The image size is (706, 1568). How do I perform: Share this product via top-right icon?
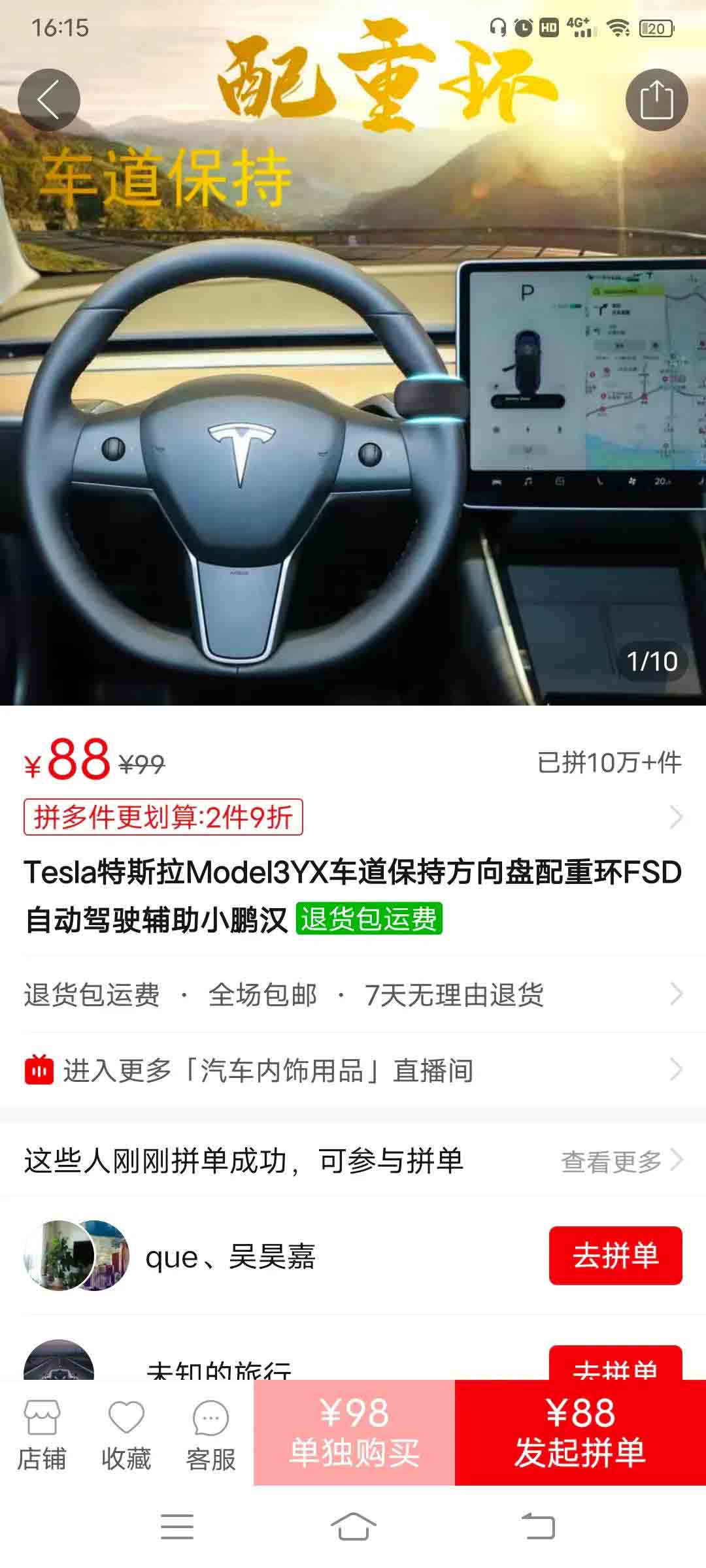pos(656,100)
